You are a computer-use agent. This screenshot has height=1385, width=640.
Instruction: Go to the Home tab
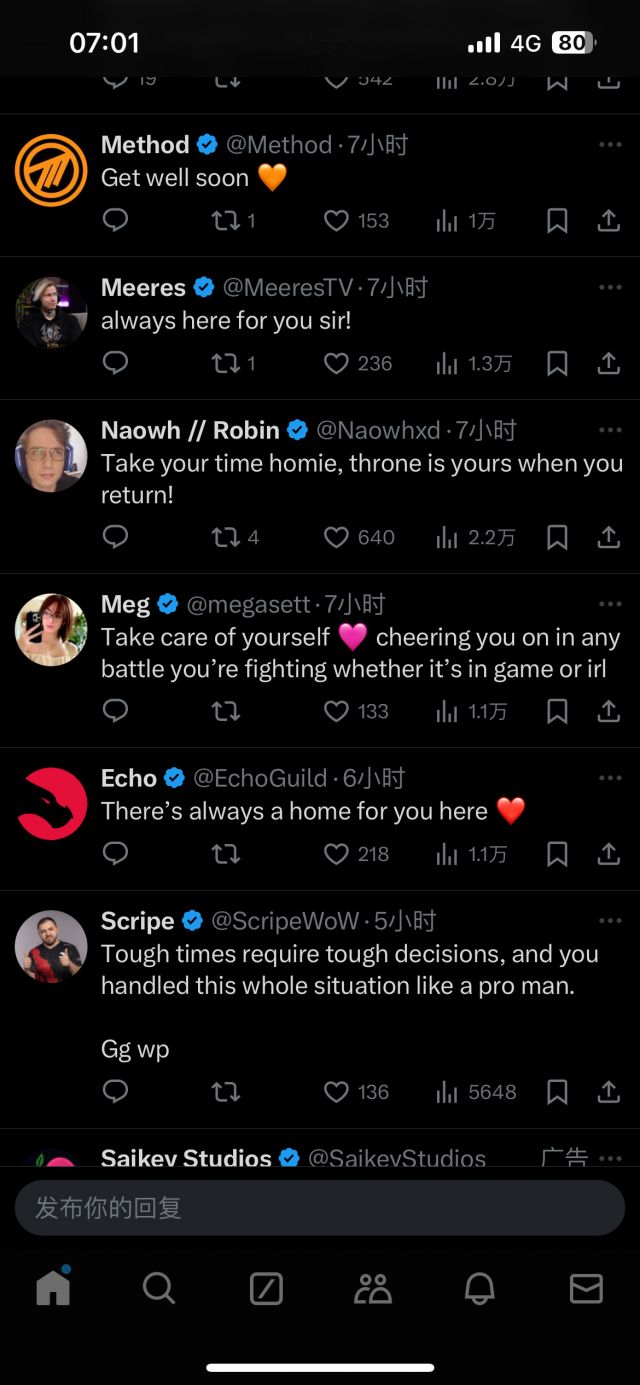pos(53,1289)
